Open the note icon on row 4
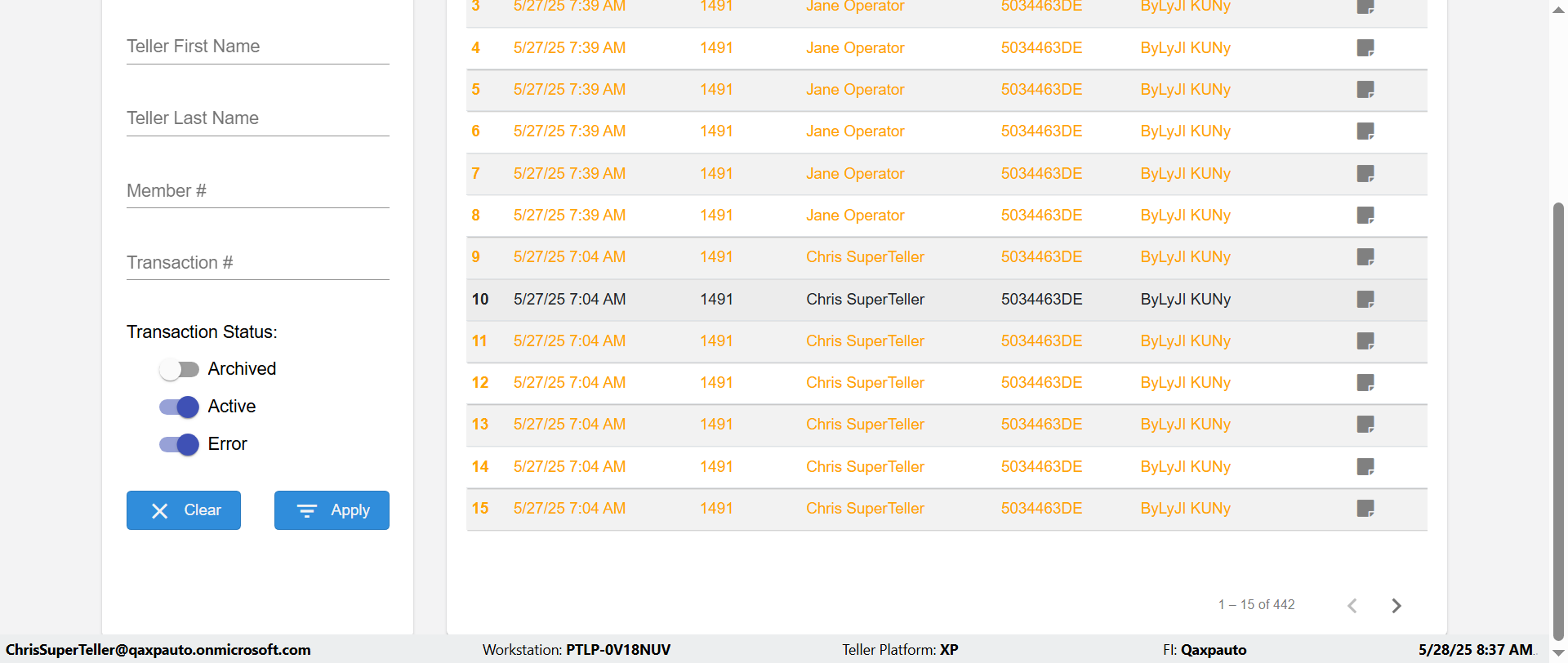This screenshot has height=663, width=1568. pos(1365,48)
